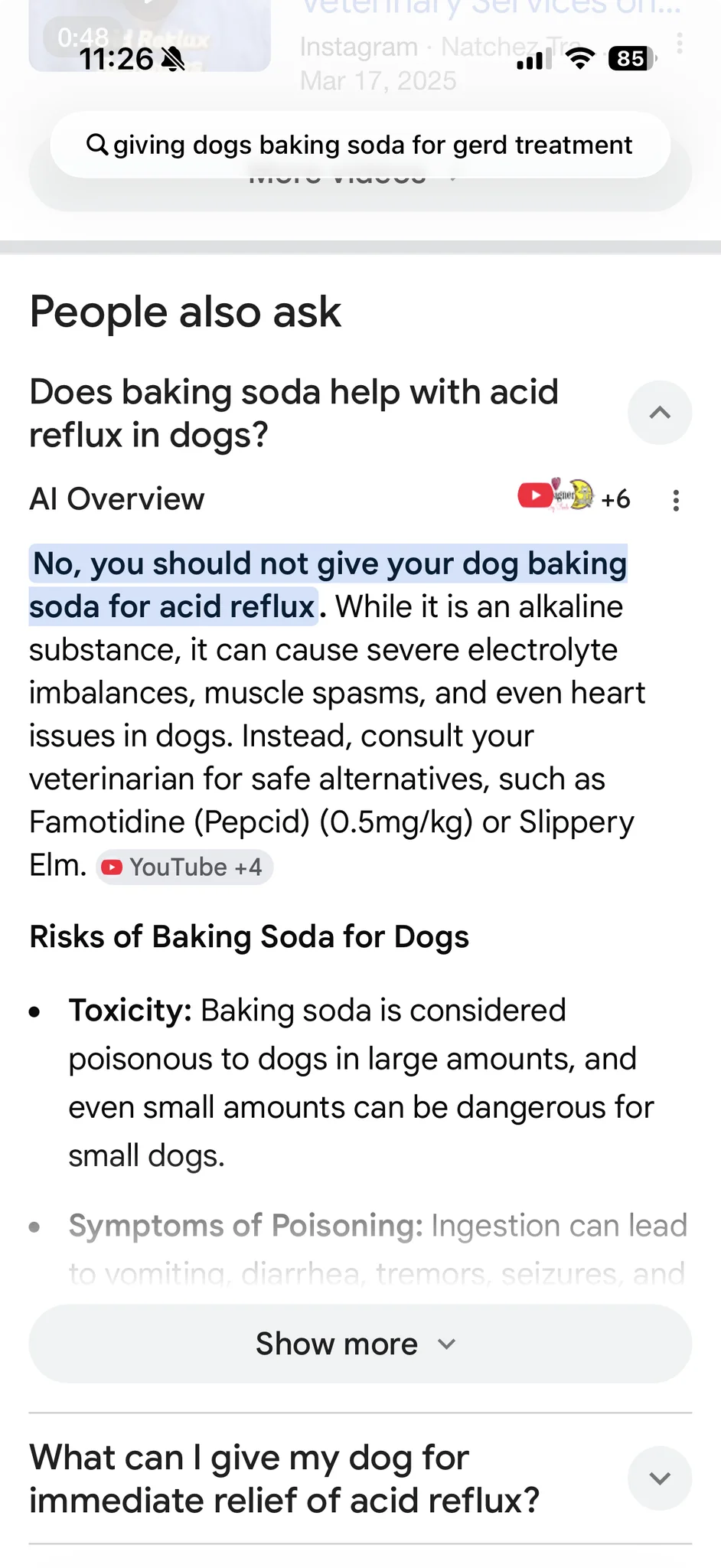Open the AI Overview overflow menu
Screen dimensions: 721x1568
(675, 501)
